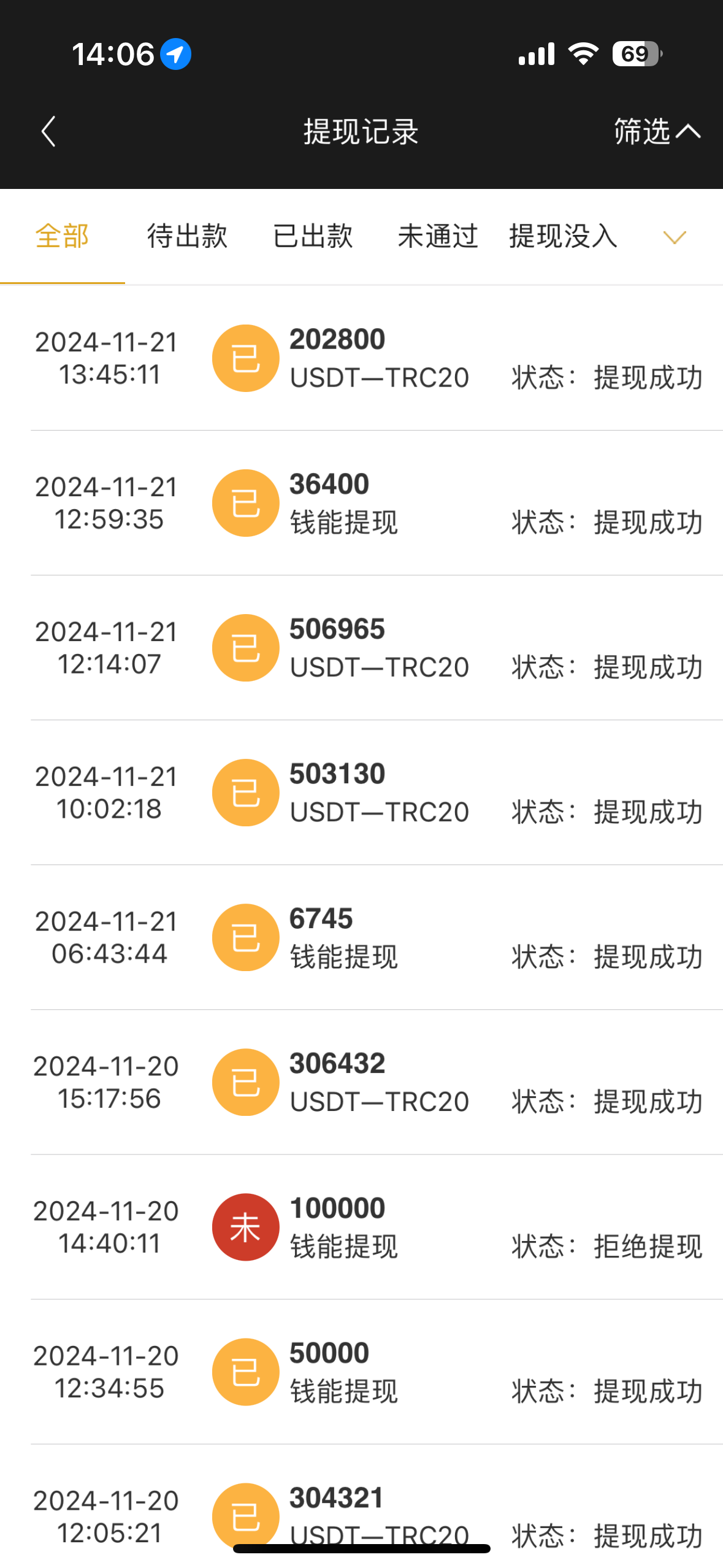The width and height of the screenshot is (723, 1568).
Task: Expand more tabs with the yellow chevron
Action: coord(675,237)
